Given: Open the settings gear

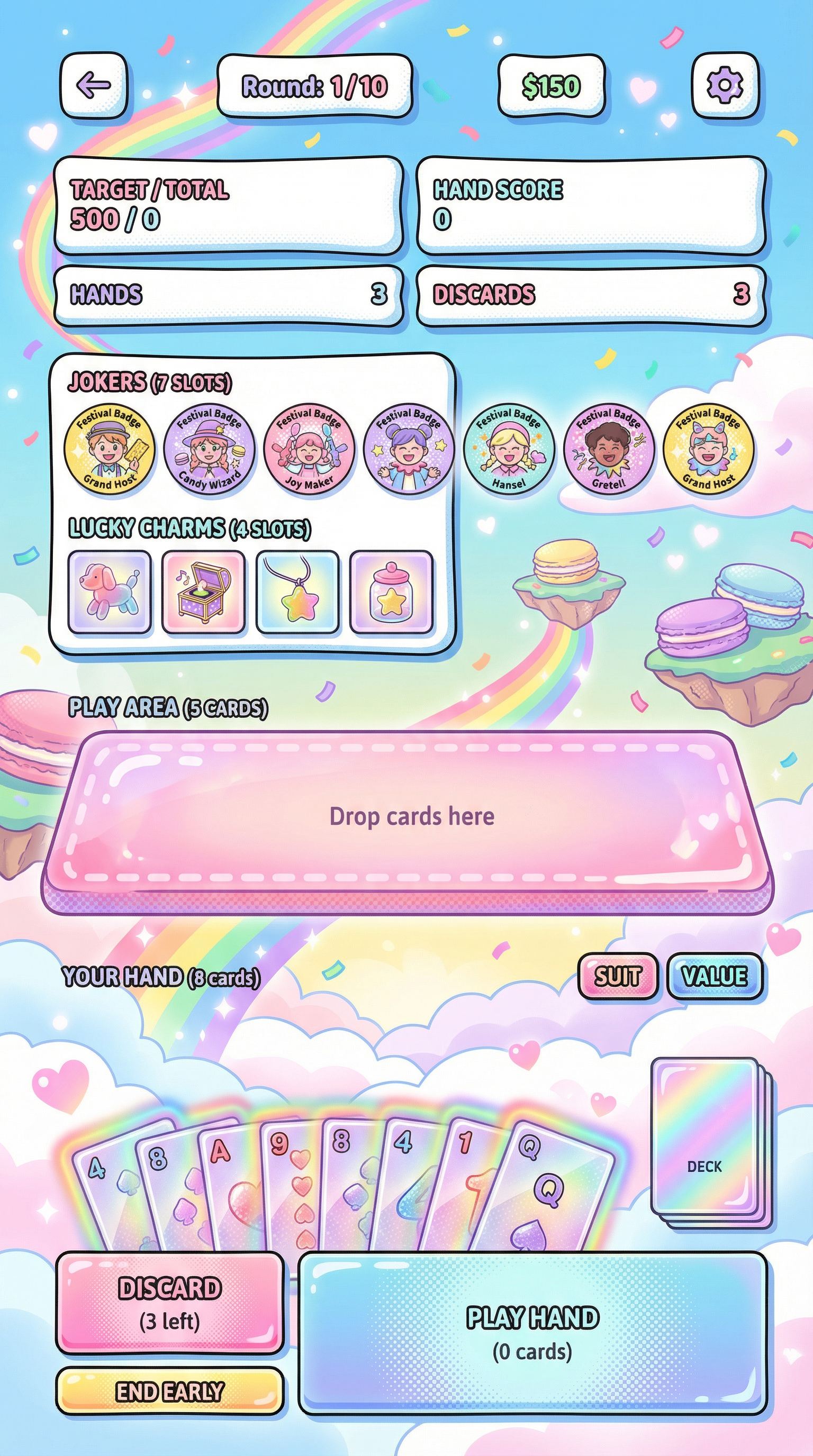Looking at the screenshot, I should click(x=724, y=85).
